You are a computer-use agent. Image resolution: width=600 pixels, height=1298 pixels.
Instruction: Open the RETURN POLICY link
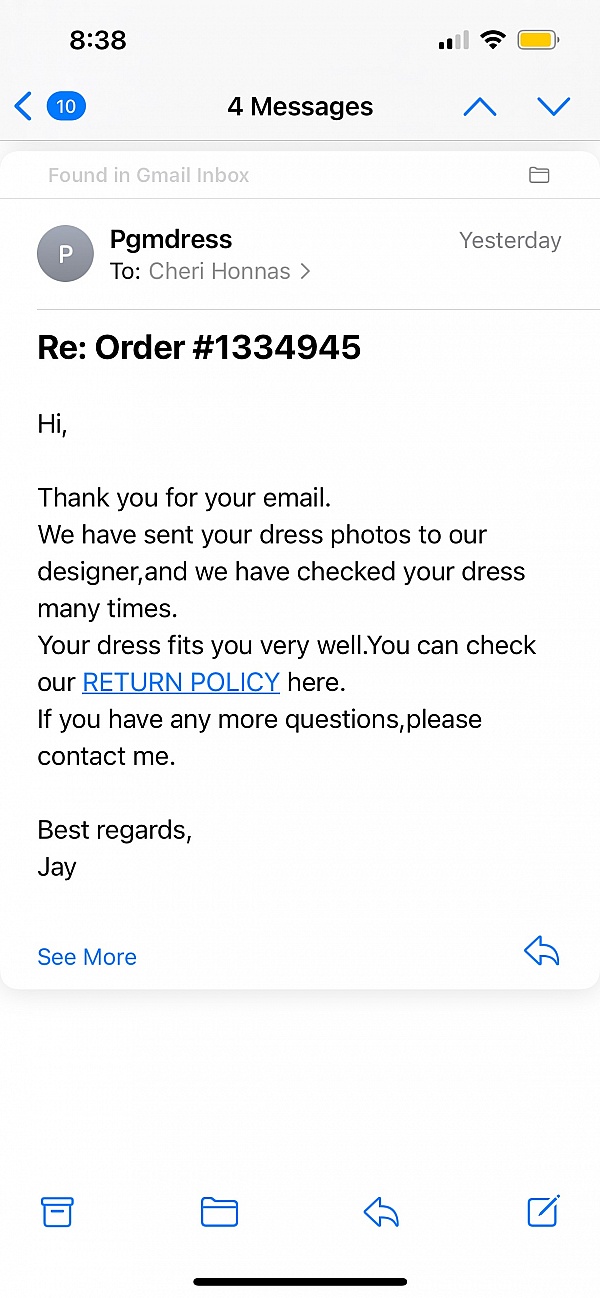pyautogui.click(x=181, y=682)
